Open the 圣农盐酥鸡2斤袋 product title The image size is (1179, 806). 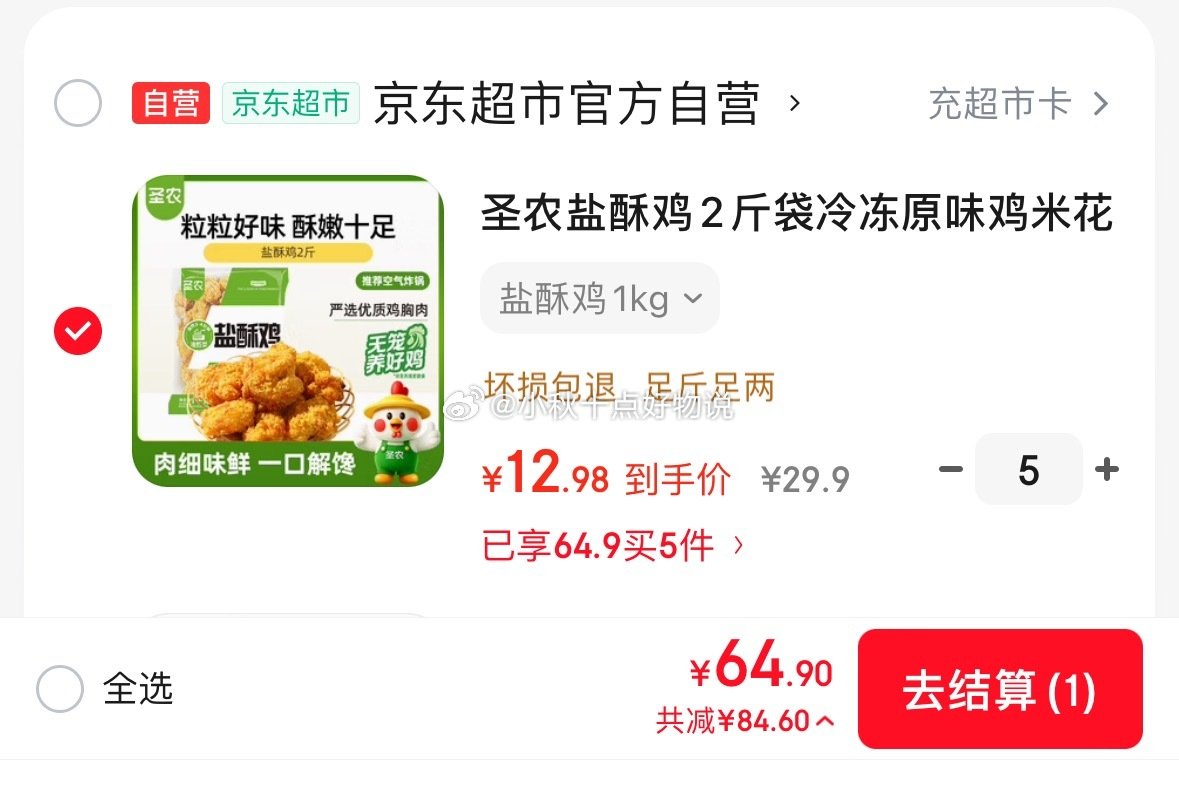[796, 214]
